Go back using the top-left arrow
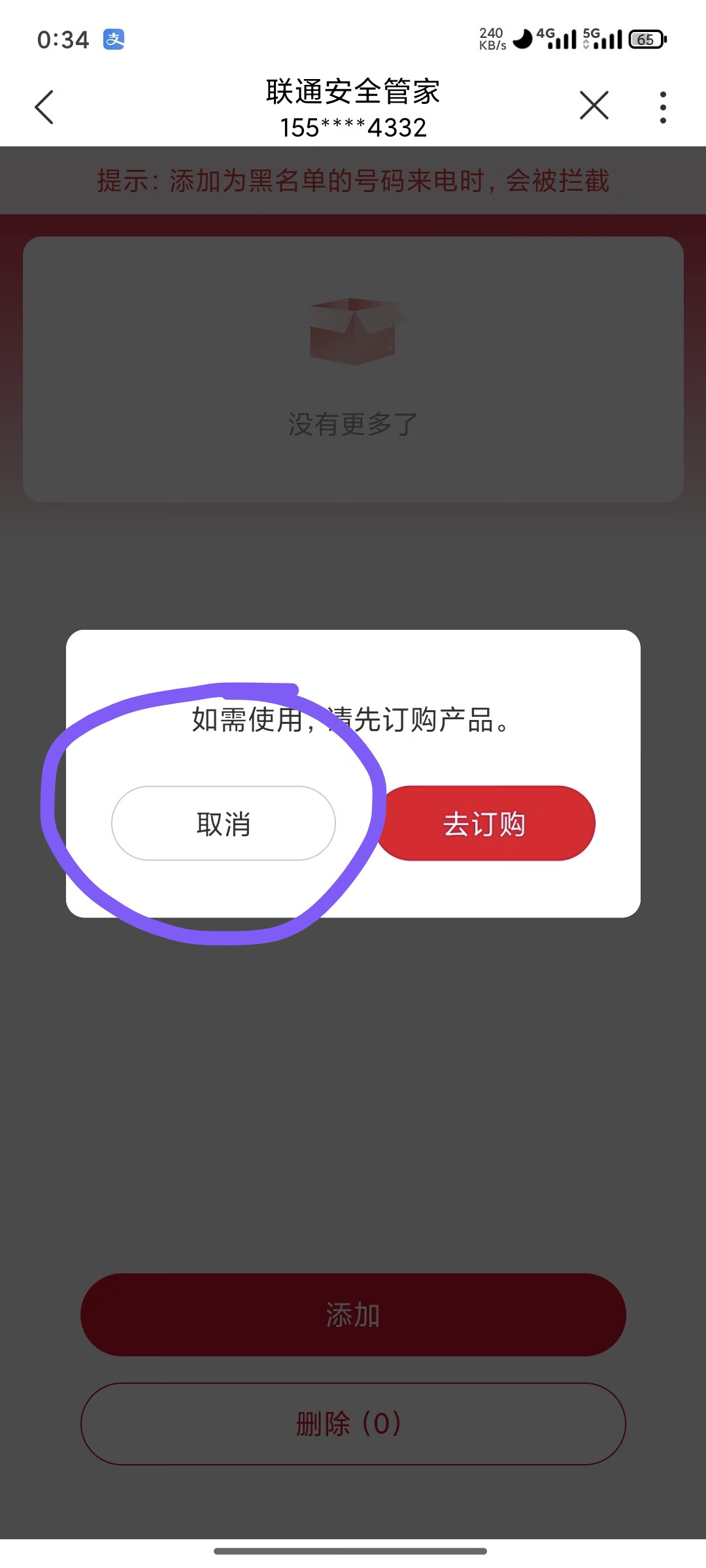Screen dimensions: 706x1568 pos(44,106)
